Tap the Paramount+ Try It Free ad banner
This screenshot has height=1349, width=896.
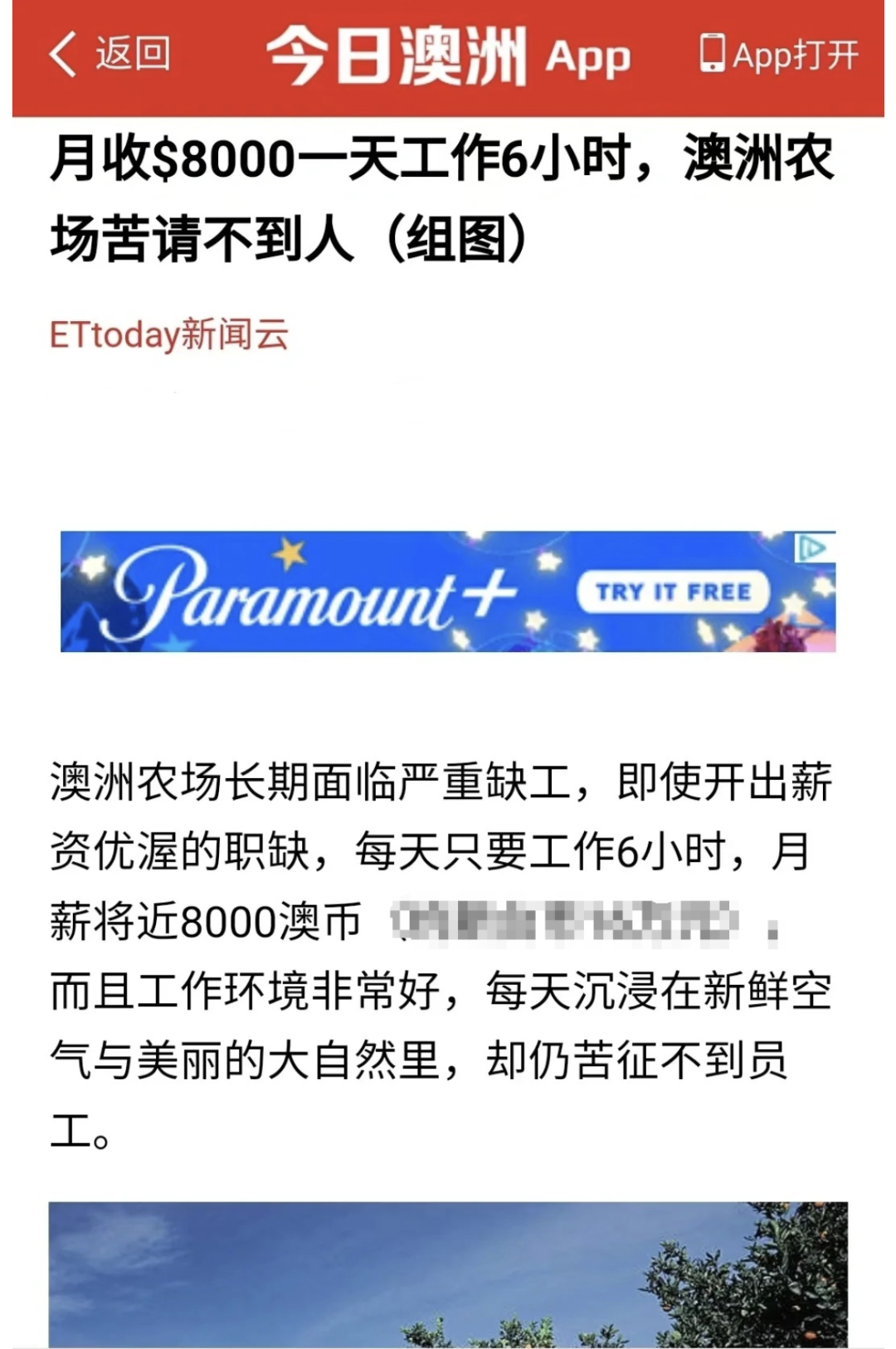click(673, 592)
